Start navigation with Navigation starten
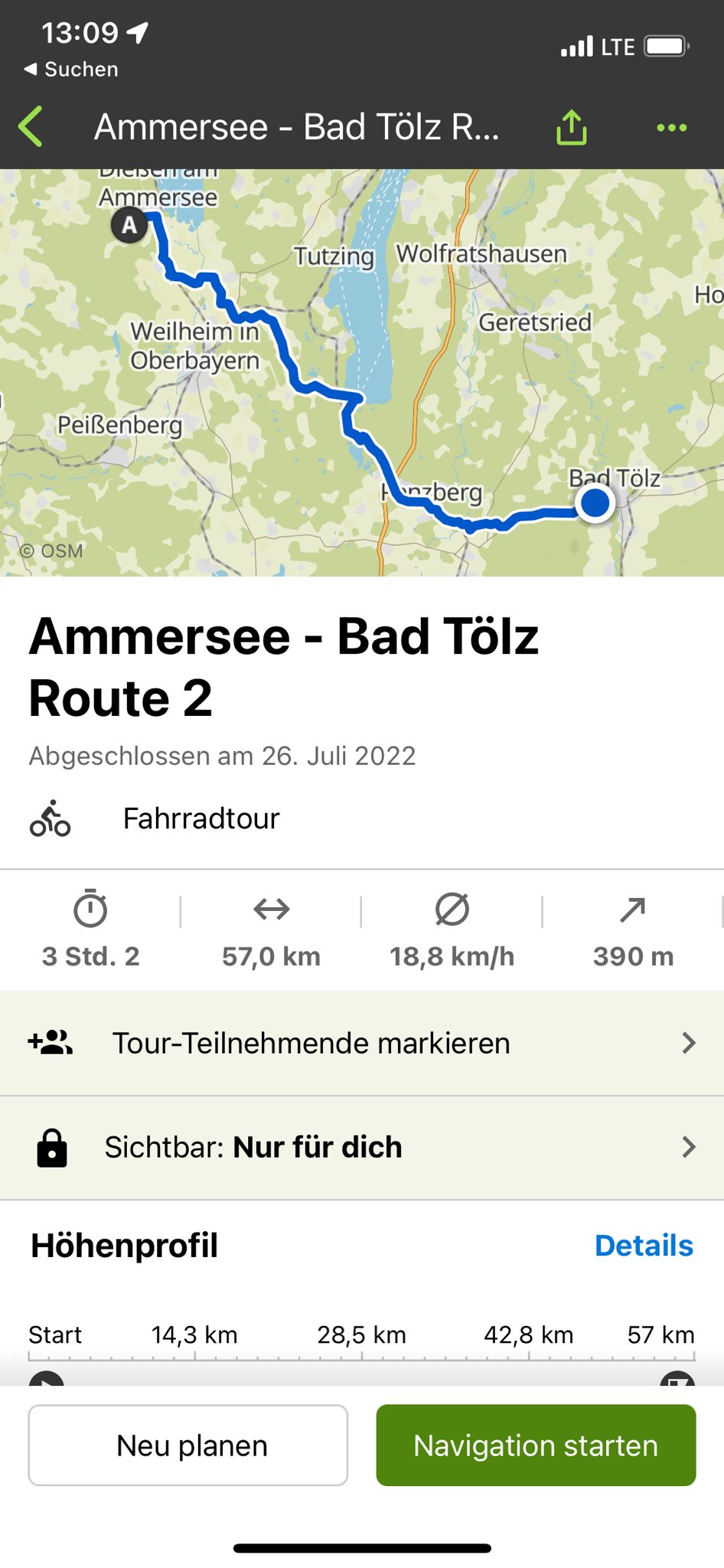Screen dimensions: 724x1568 [x=536, y=1445]
